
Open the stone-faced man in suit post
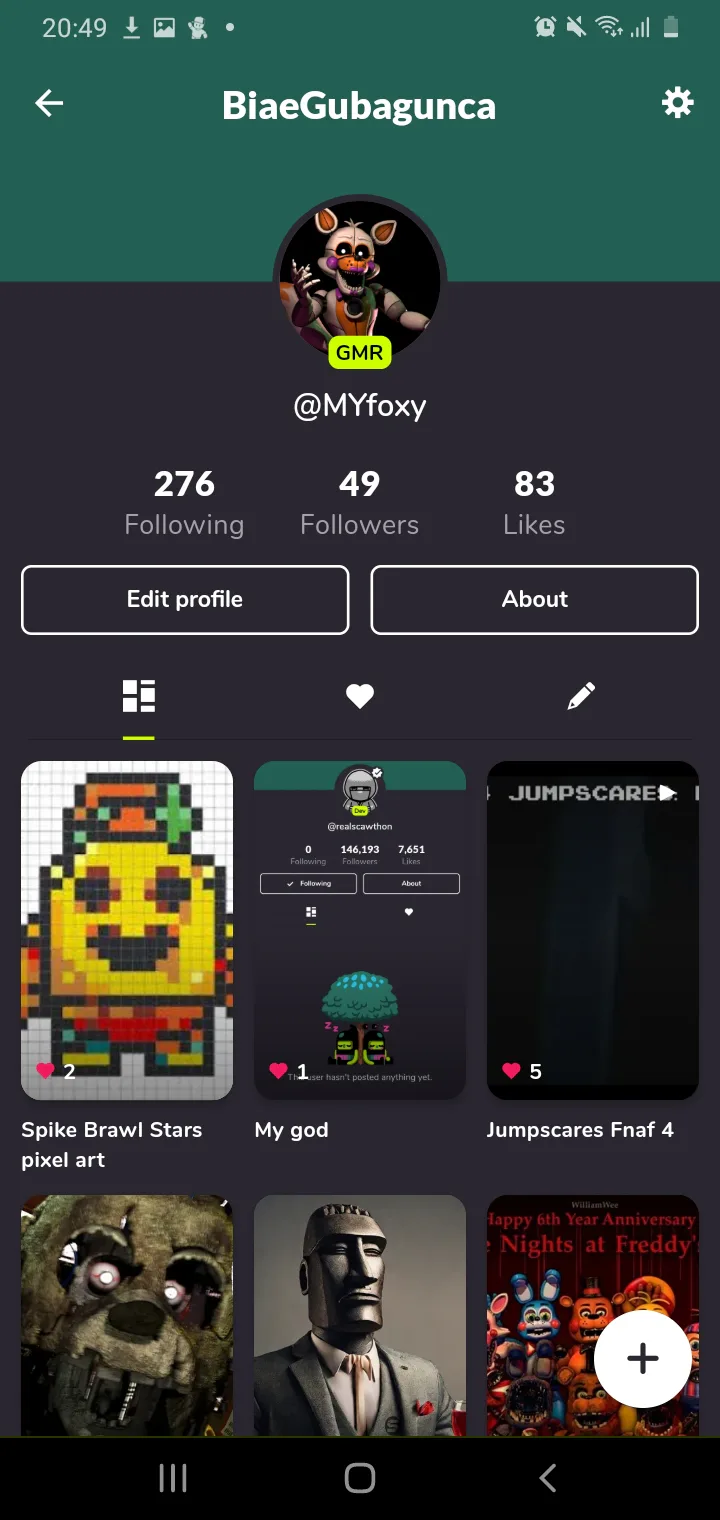pyautogui.click(x=360, y=1315)
